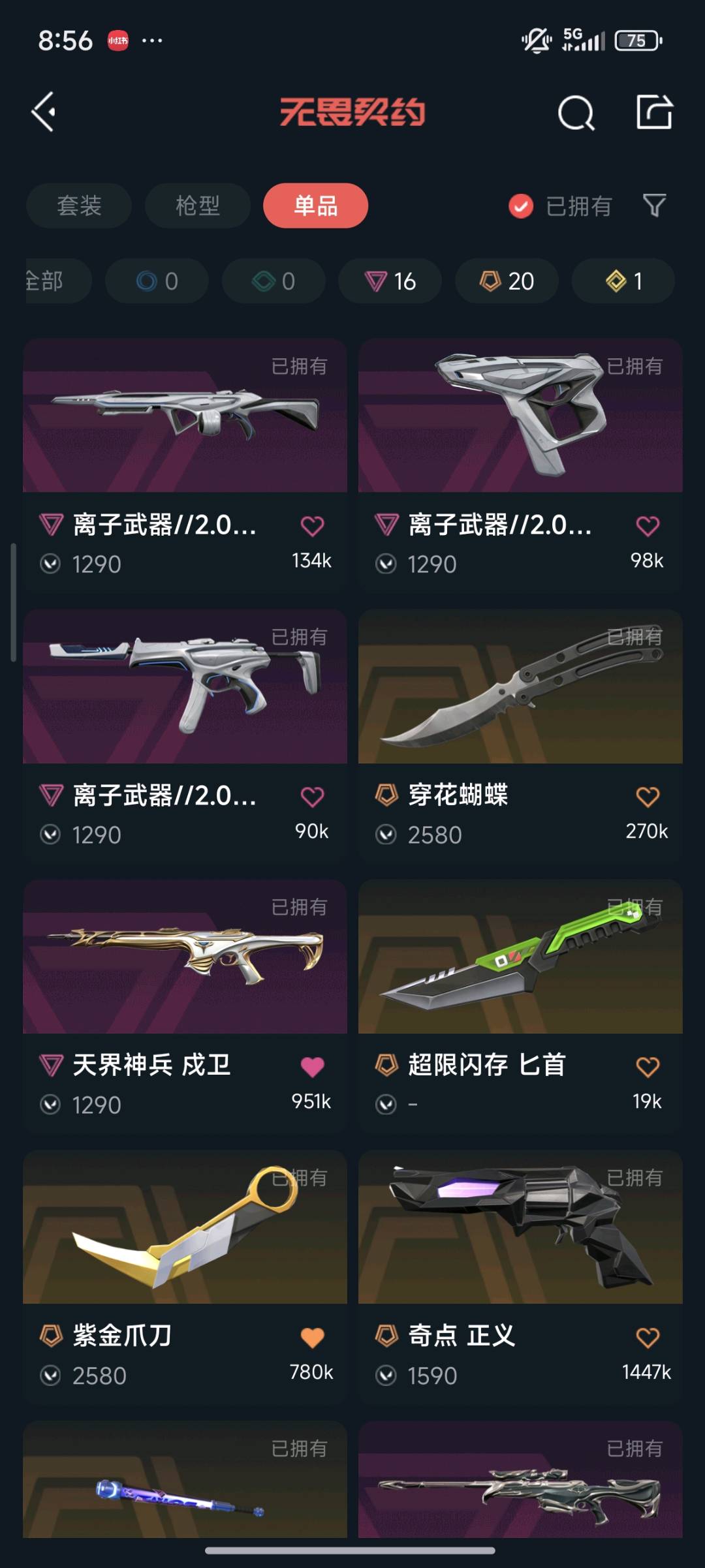Filter by yellow tier with 1 item
The width and height of the screenshot is (705, 1568).
(x=623, y=281)
